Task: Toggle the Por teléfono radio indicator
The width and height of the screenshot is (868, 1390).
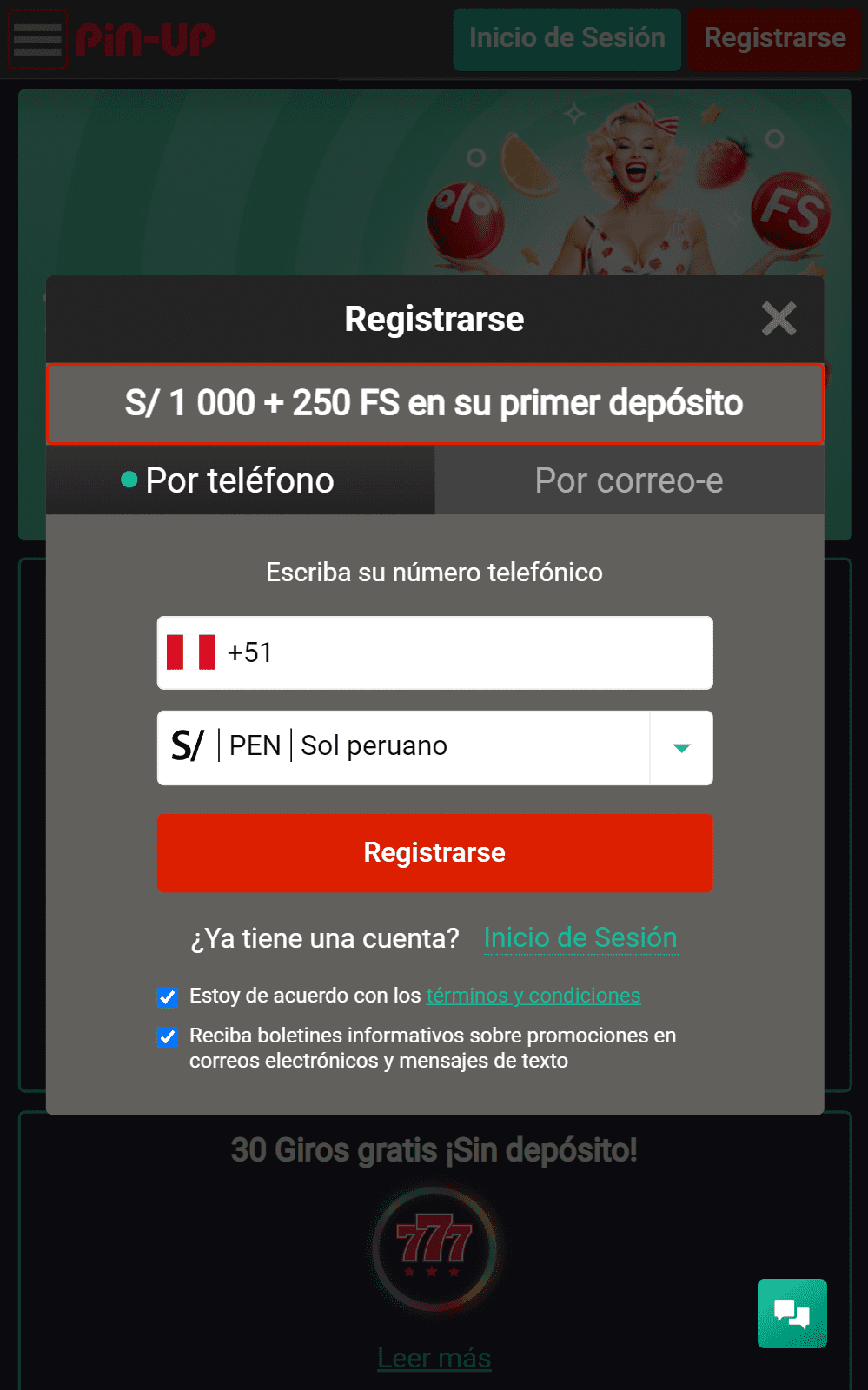Action: [x=130, y=480]
